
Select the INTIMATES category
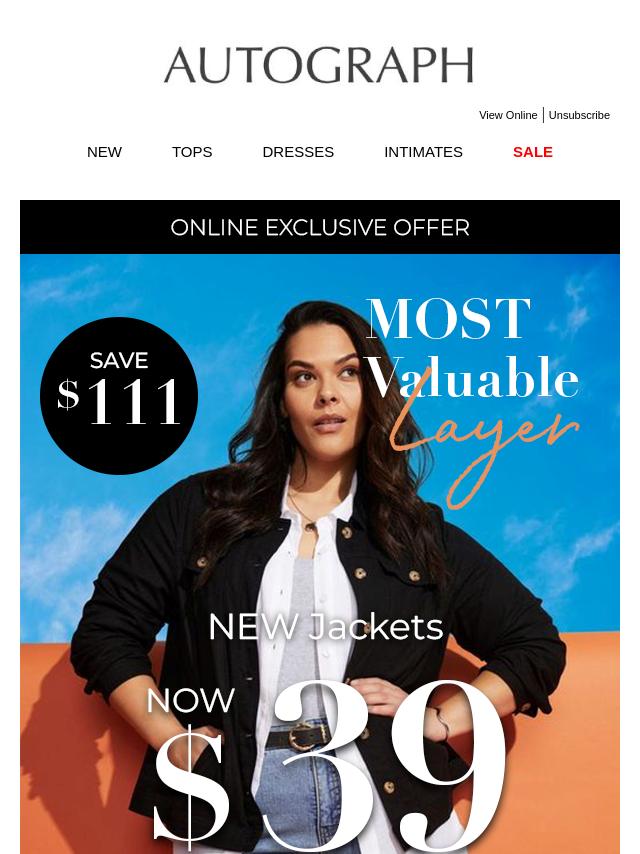point(423,152)
